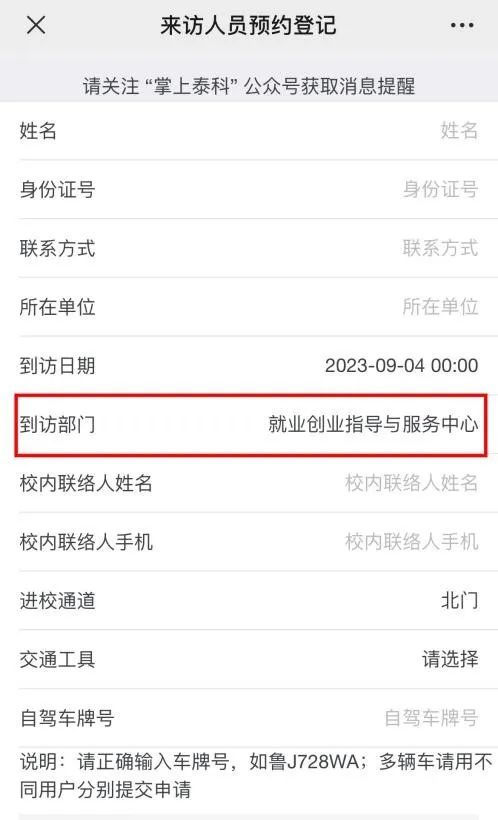This screenshot has height=820, width=498.
Task: Focus the 联系方式 contact field
Action: pos(249,248)
